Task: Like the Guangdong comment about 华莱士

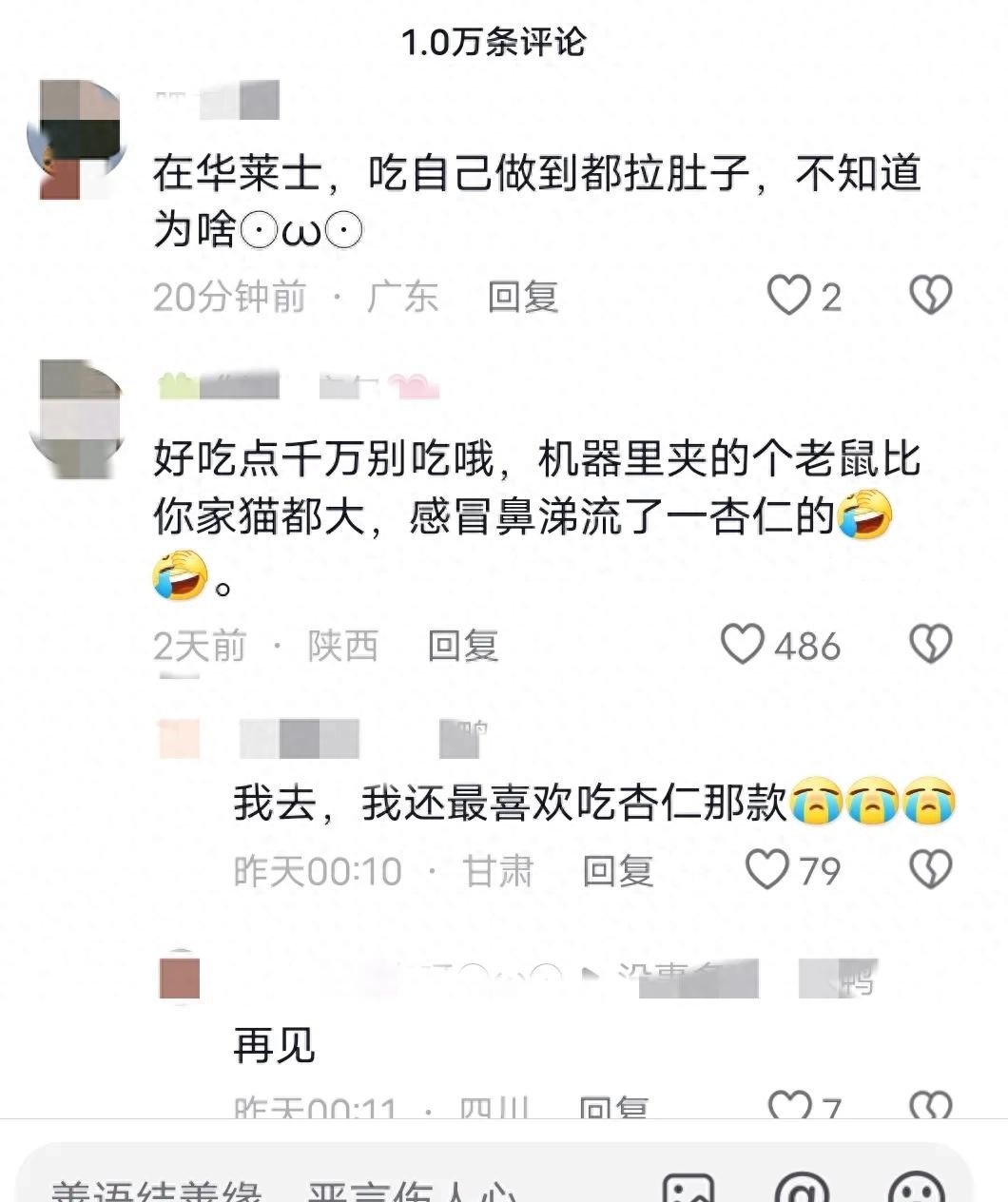Action: 789,296
